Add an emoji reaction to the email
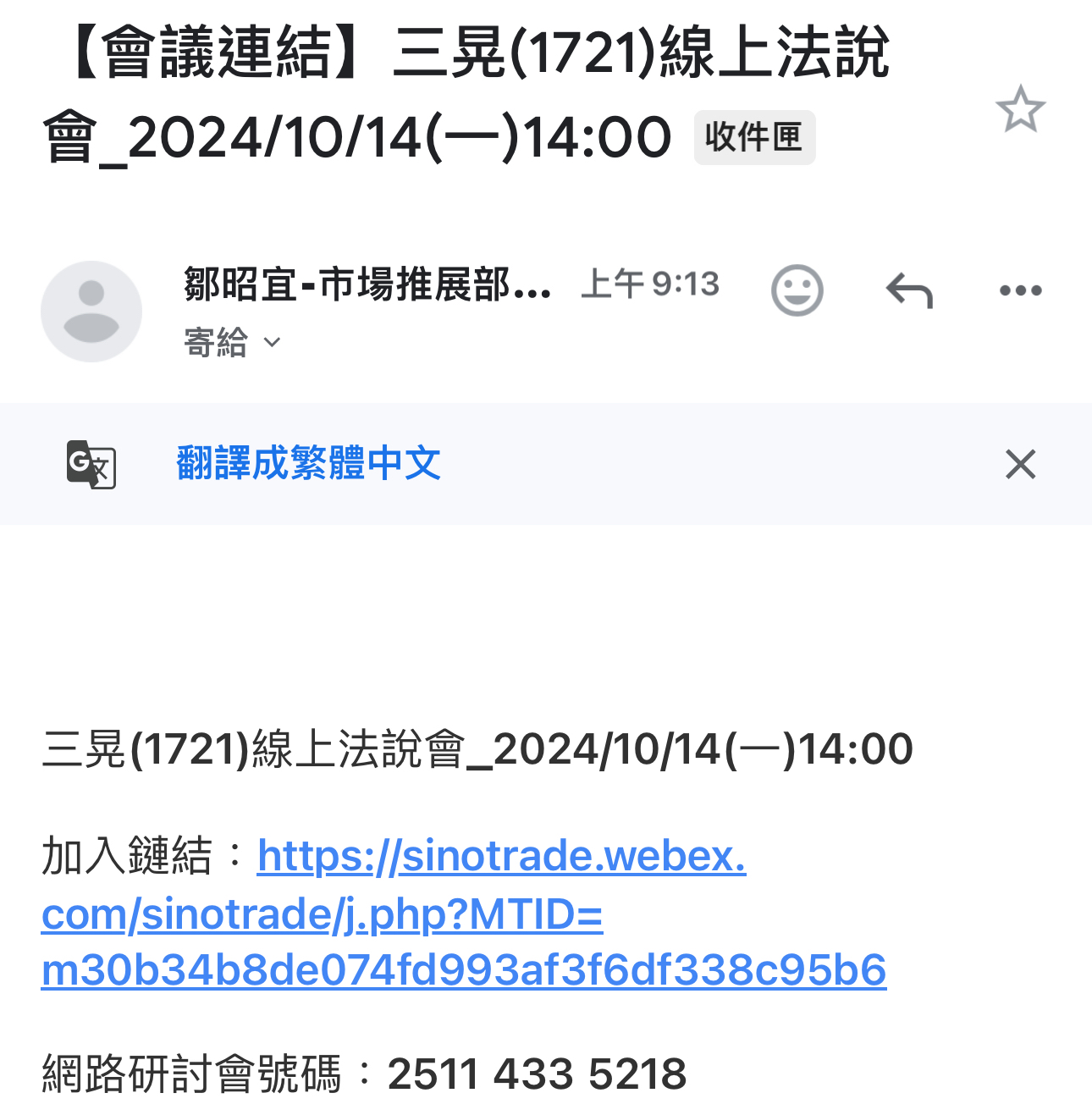The height and width of the screenshot is (1104, 1092). pos(796,290)
